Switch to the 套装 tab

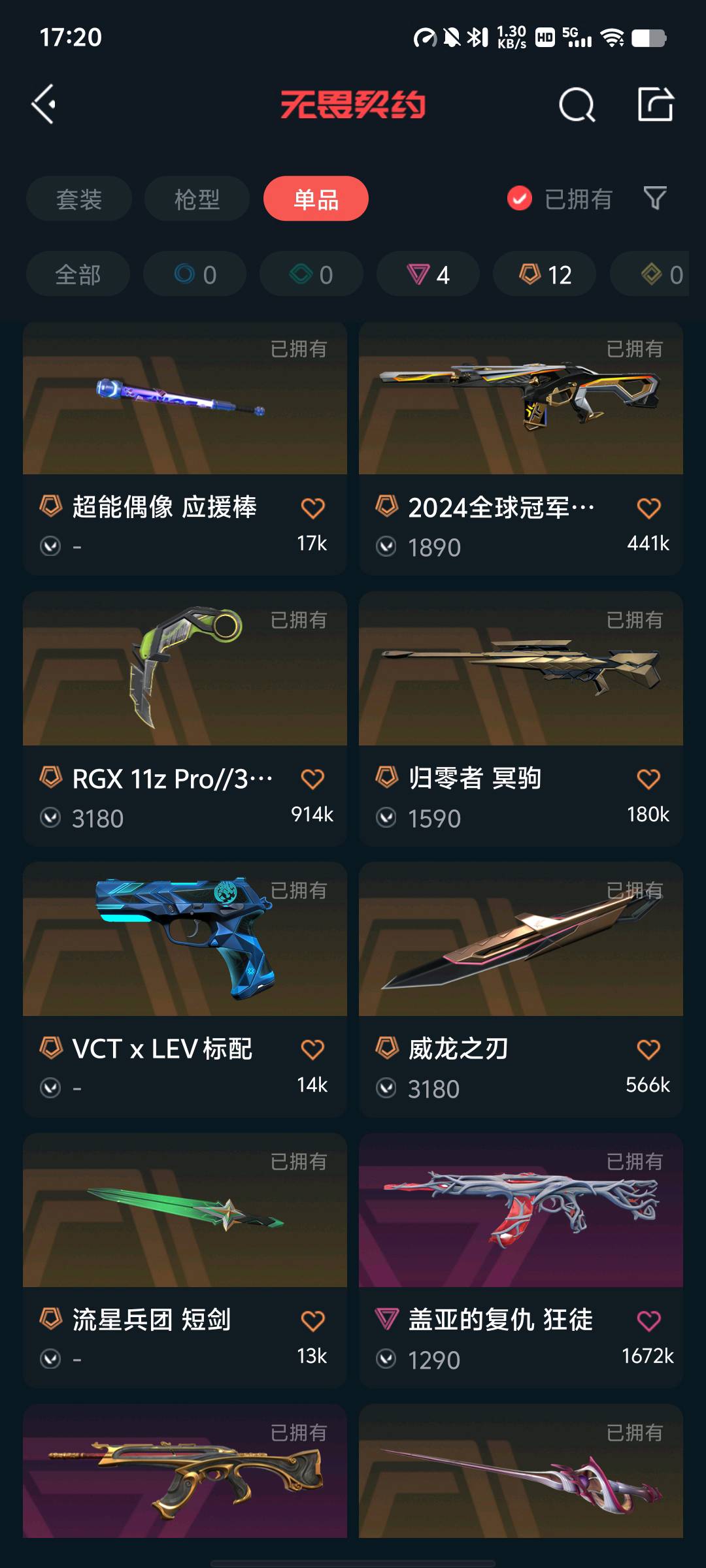click(79, 199)
